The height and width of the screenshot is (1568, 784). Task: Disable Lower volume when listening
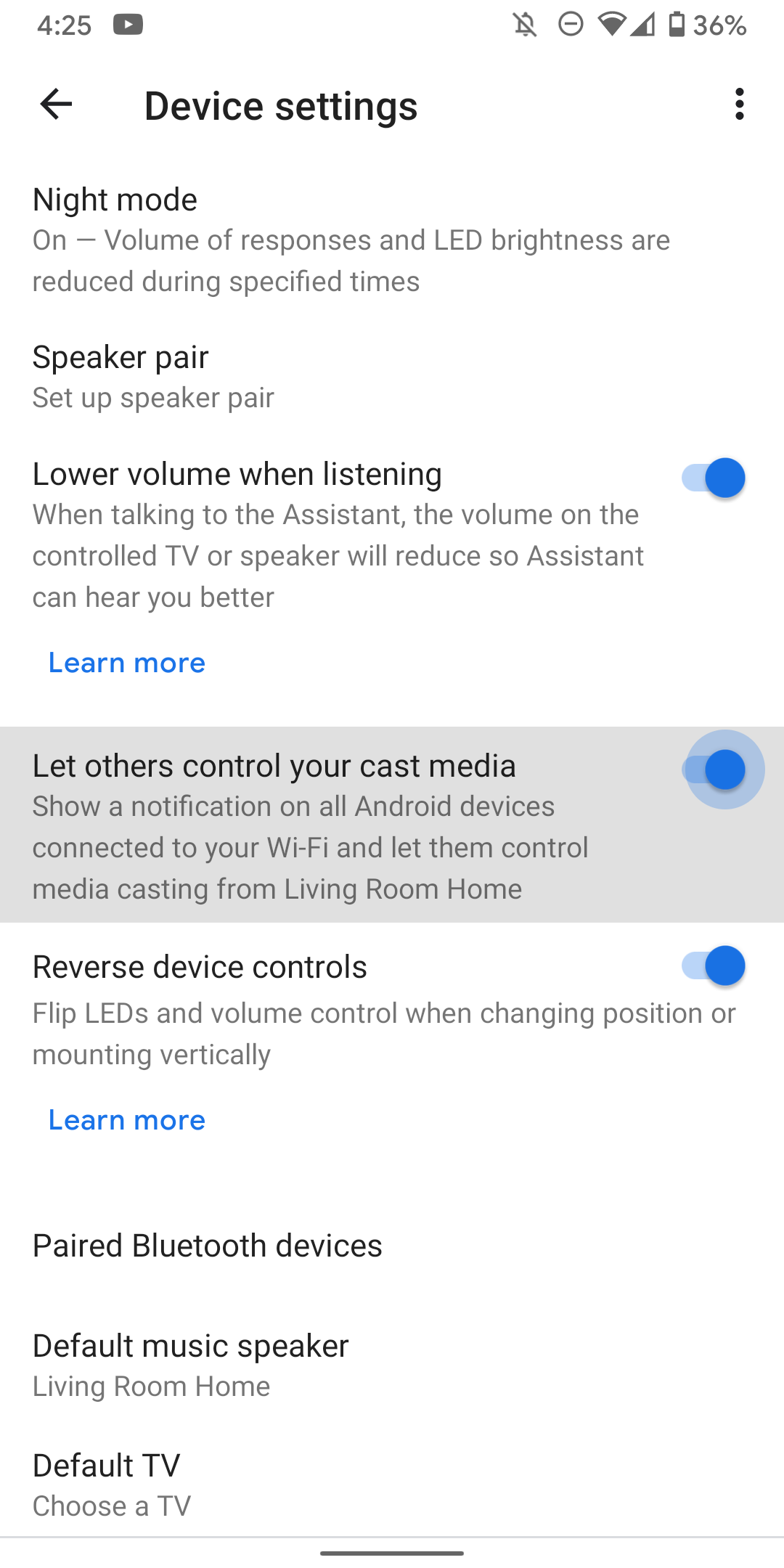(715, 478)
